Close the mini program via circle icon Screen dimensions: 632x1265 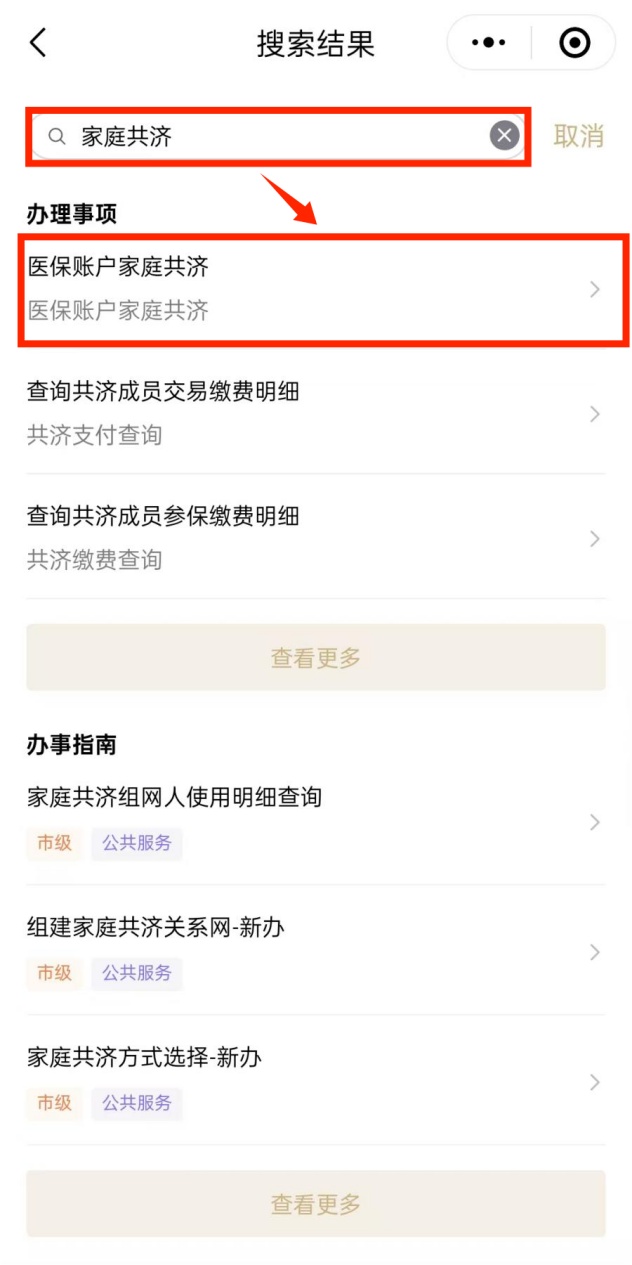575,43
